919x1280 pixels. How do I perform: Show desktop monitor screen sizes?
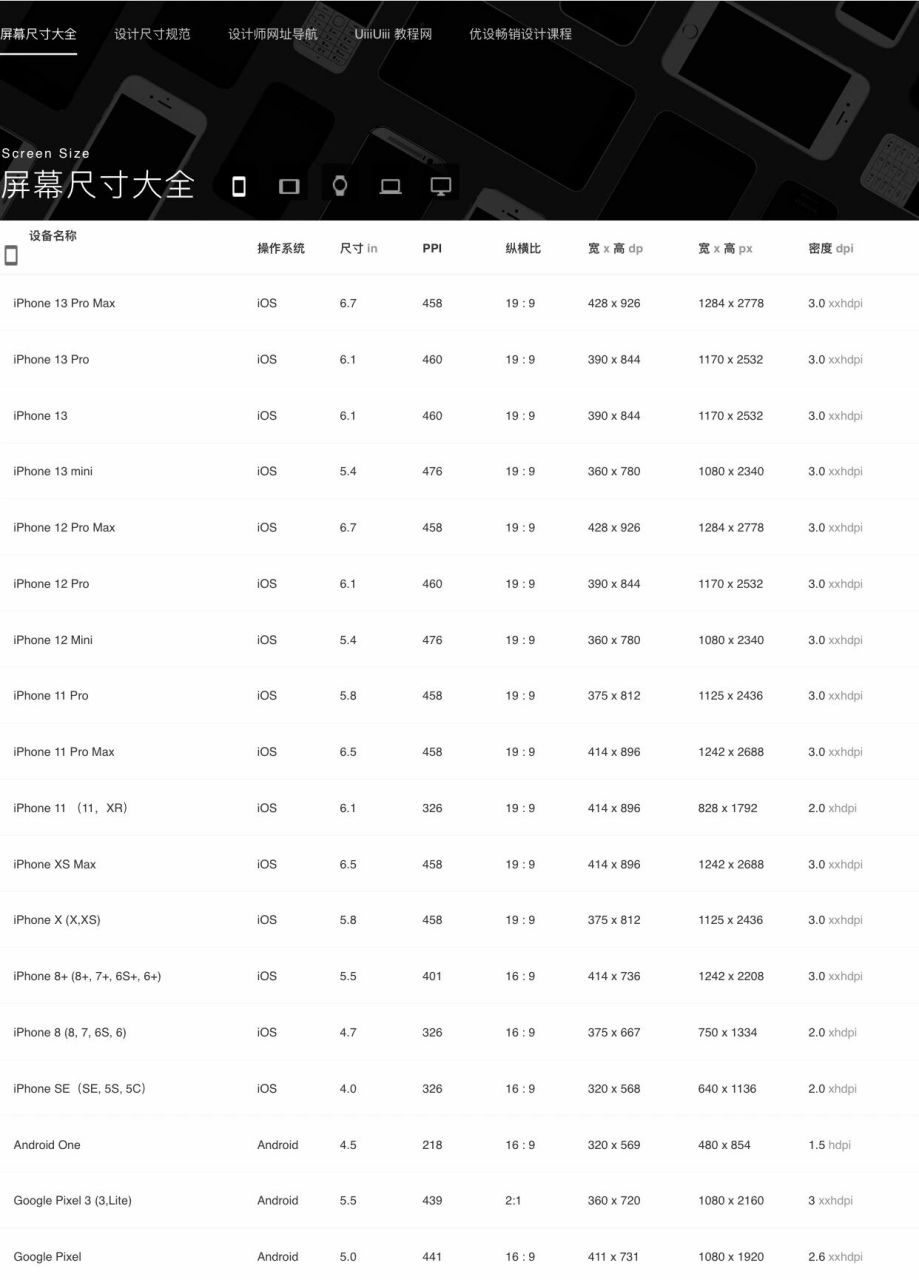[x=441, y=186]
